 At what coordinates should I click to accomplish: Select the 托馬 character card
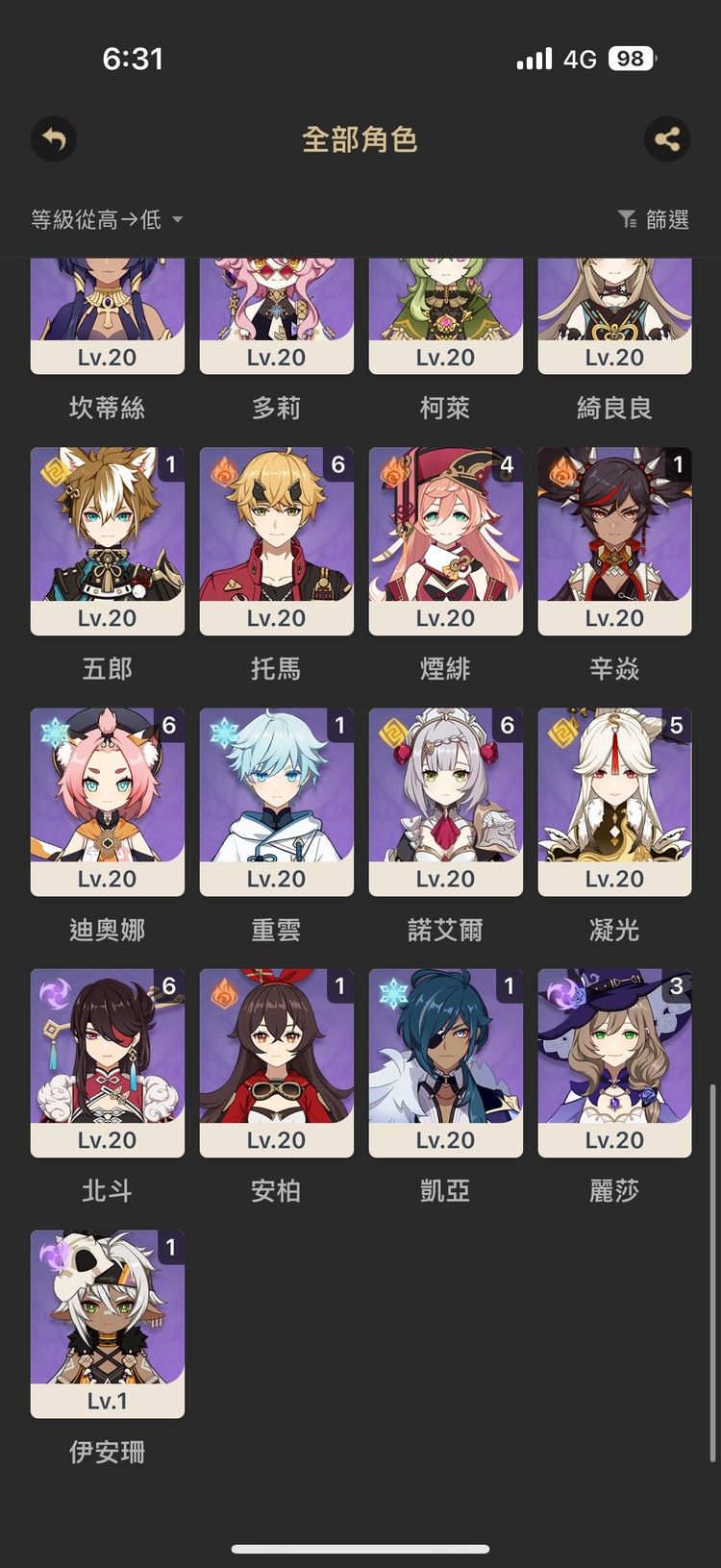click(x=276, y=540)
